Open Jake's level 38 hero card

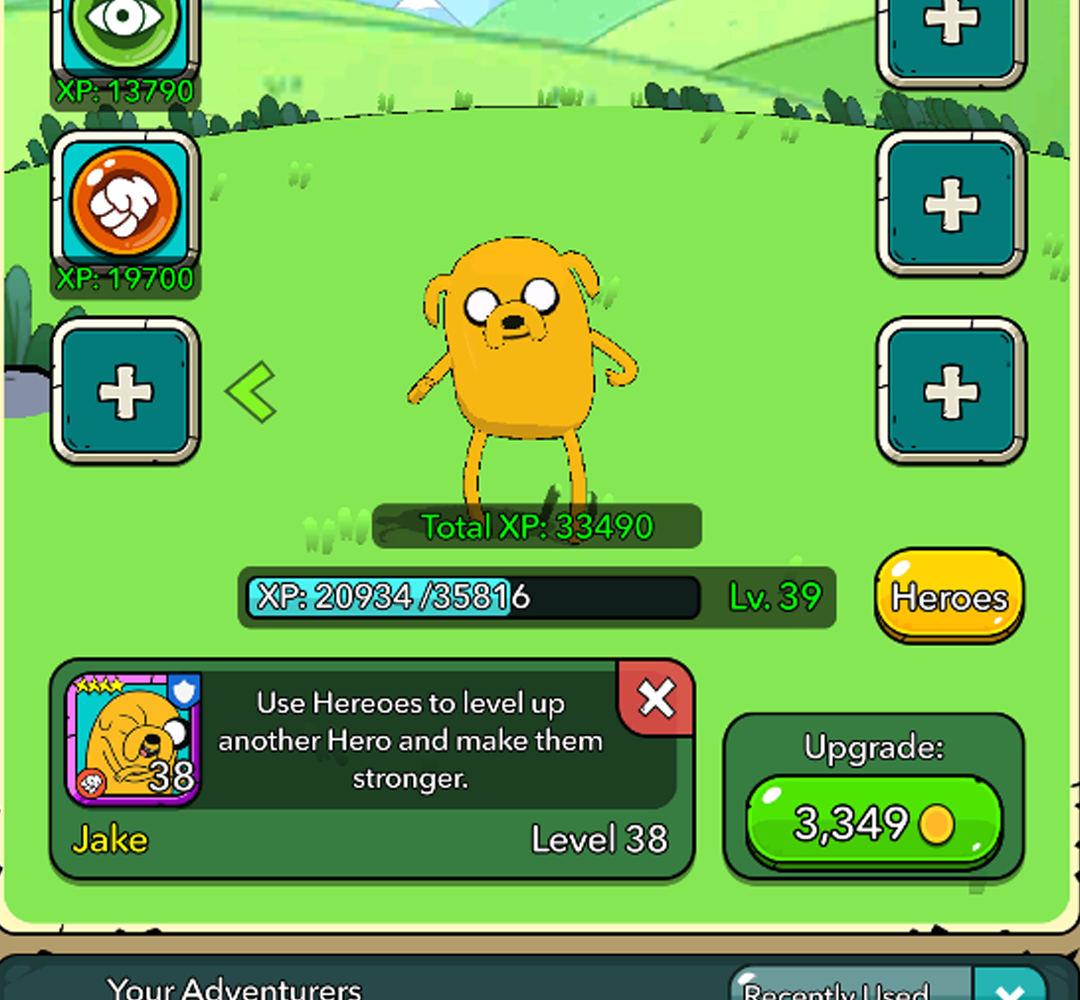(133, 740)
